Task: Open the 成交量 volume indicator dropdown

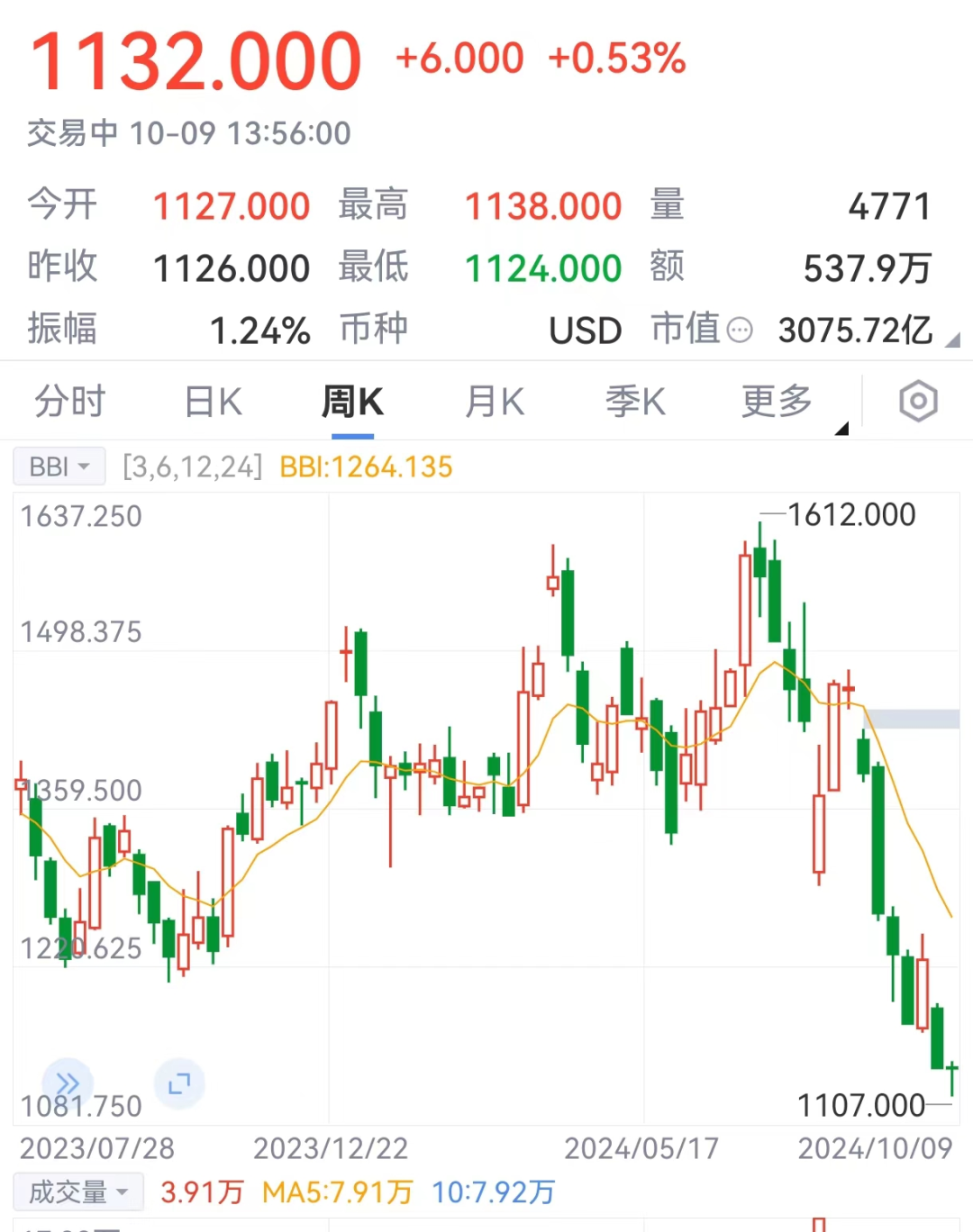Action: pos(77,1191)
